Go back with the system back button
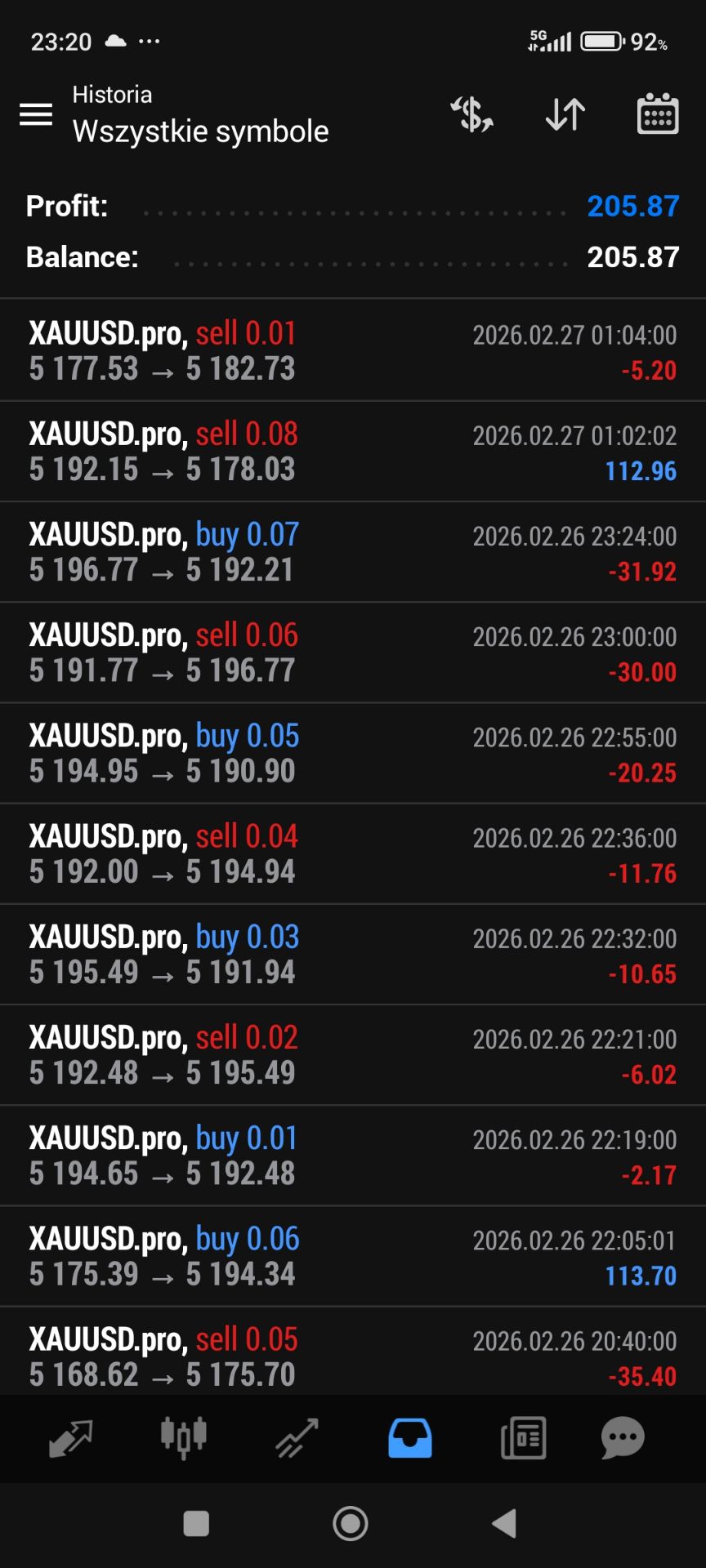The height and width of the screenshot is (1568, 706). [x=504, y=1523]
